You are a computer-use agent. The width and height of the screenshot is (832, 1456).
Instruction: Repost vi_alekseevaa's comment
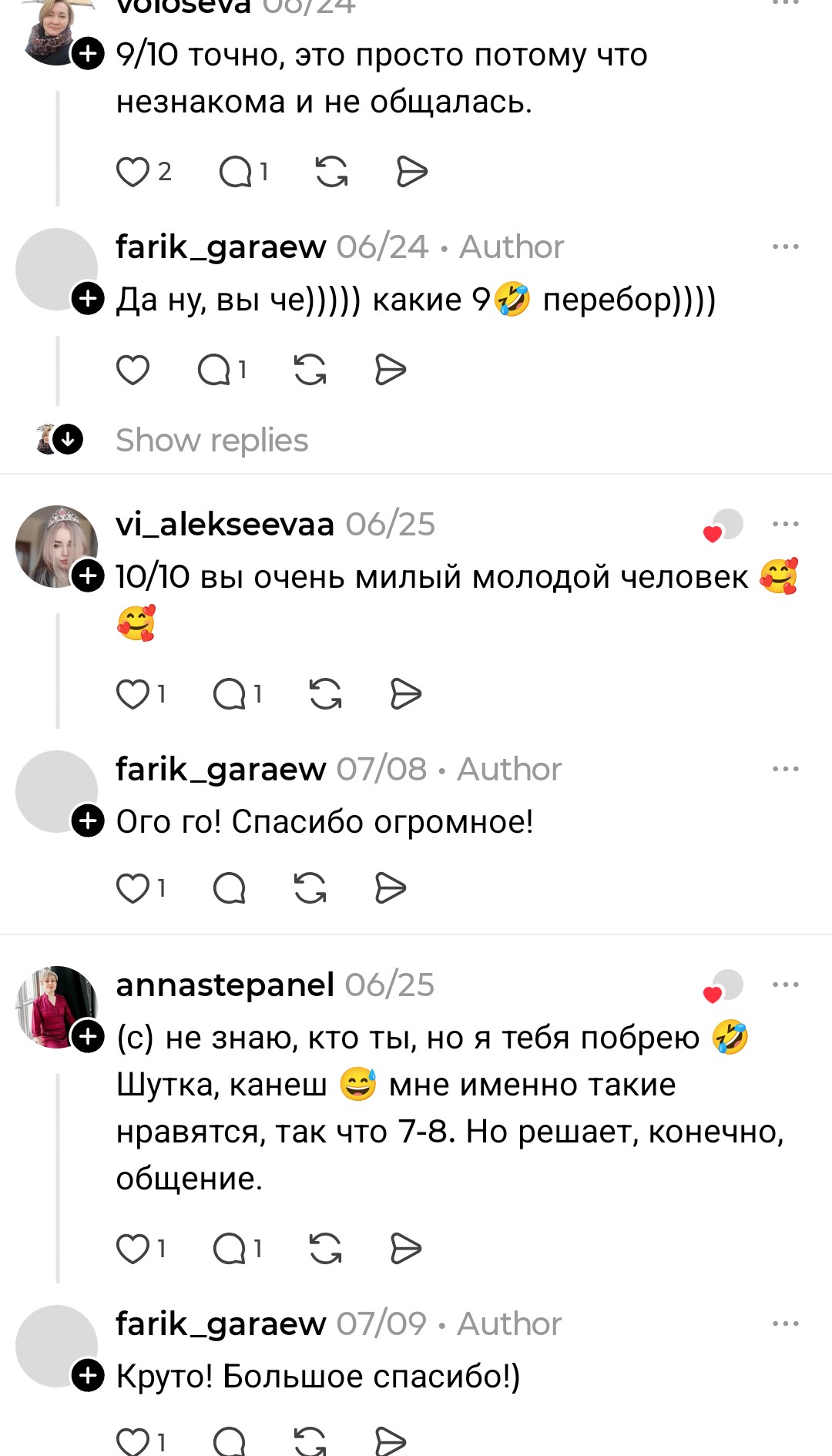[325, 694]
